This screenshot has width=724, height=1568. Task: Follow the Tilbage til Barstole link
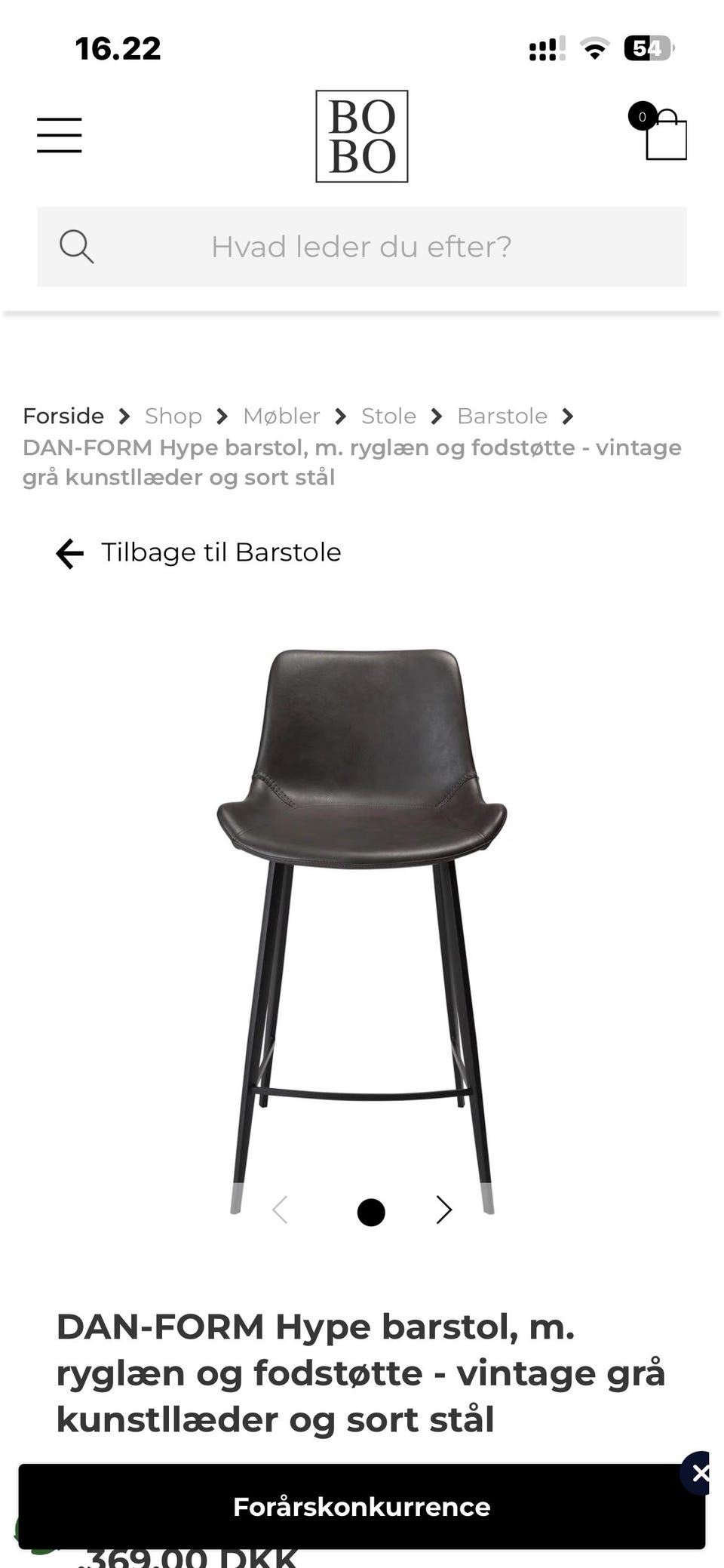click(222, 552)
